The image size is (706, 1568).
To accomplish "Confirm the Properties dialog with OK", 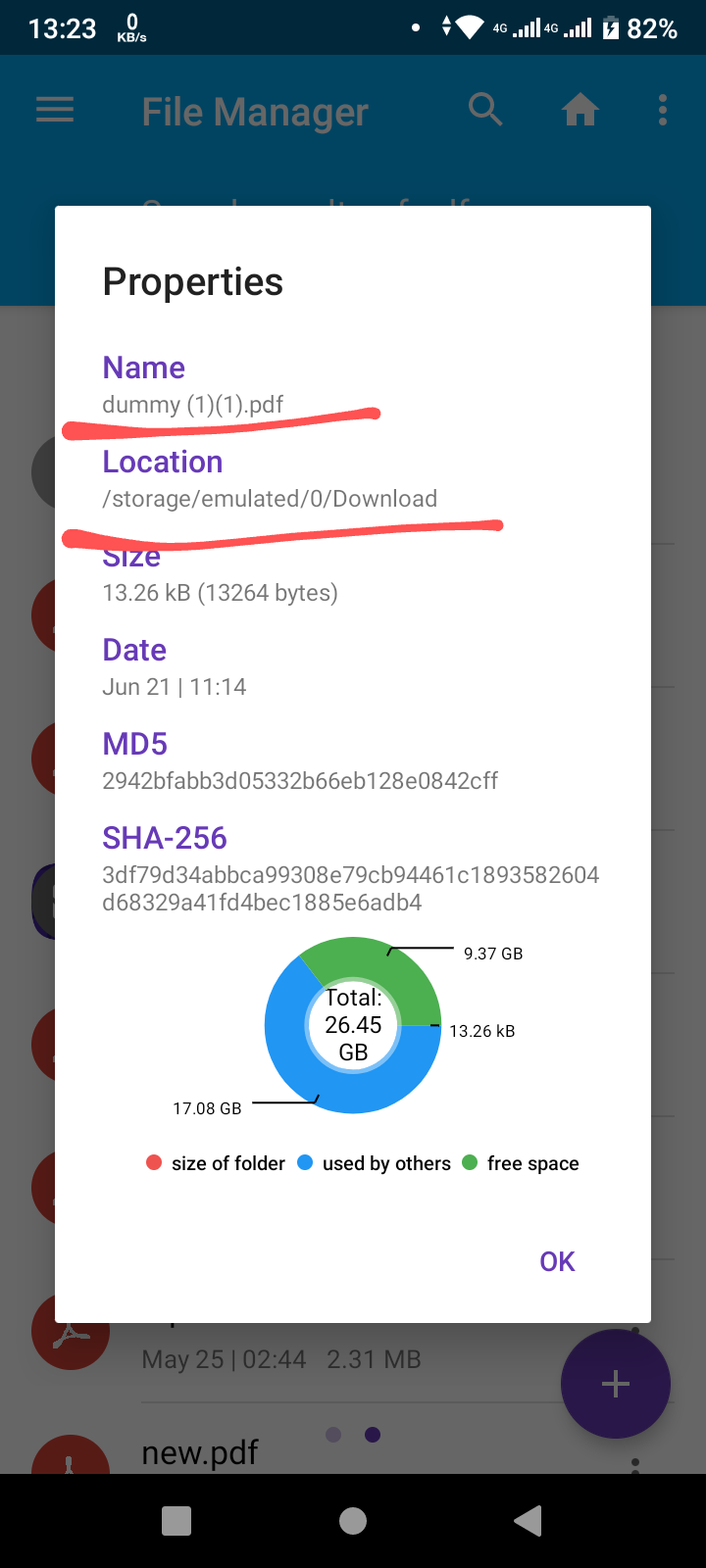I will [557, 1261].
